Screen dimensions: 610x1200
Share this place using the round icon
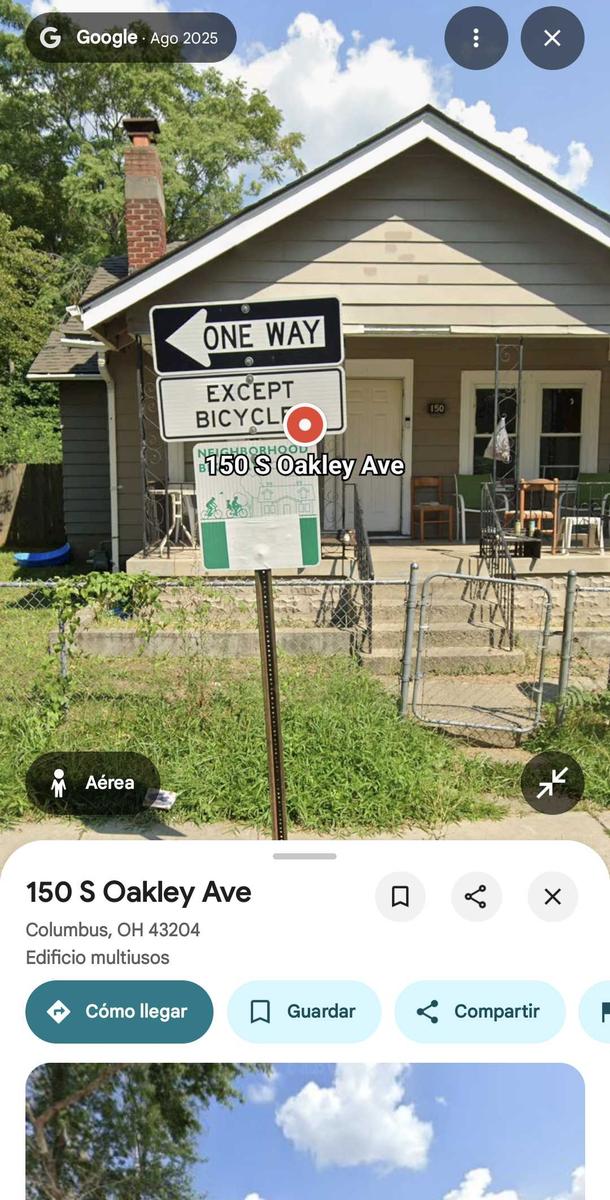[476, 896]
